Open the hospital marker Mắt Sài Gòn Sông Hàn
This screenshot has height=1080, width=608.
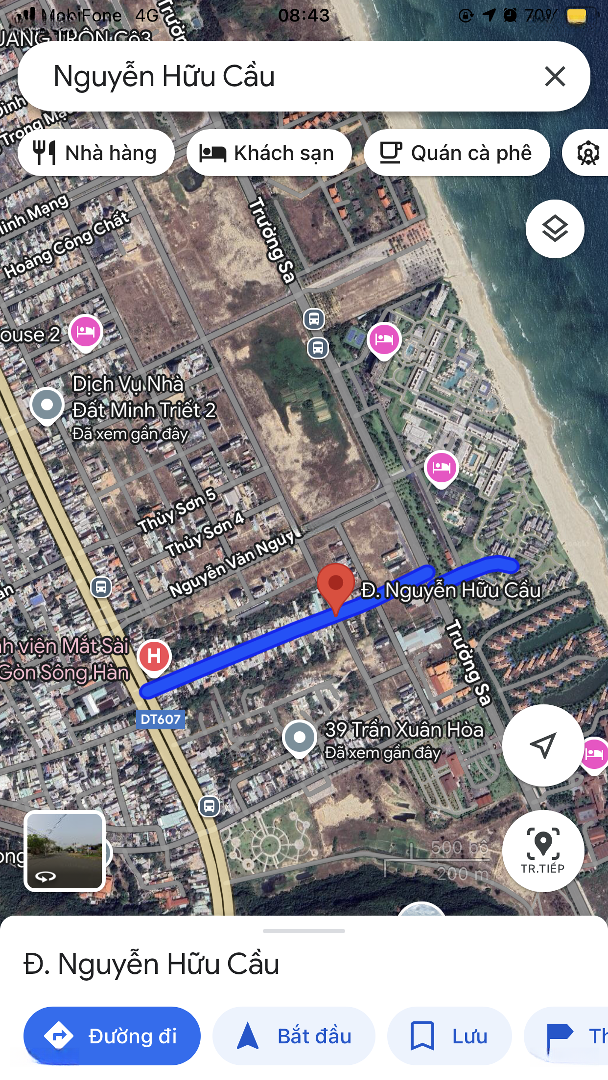[153, 656]
